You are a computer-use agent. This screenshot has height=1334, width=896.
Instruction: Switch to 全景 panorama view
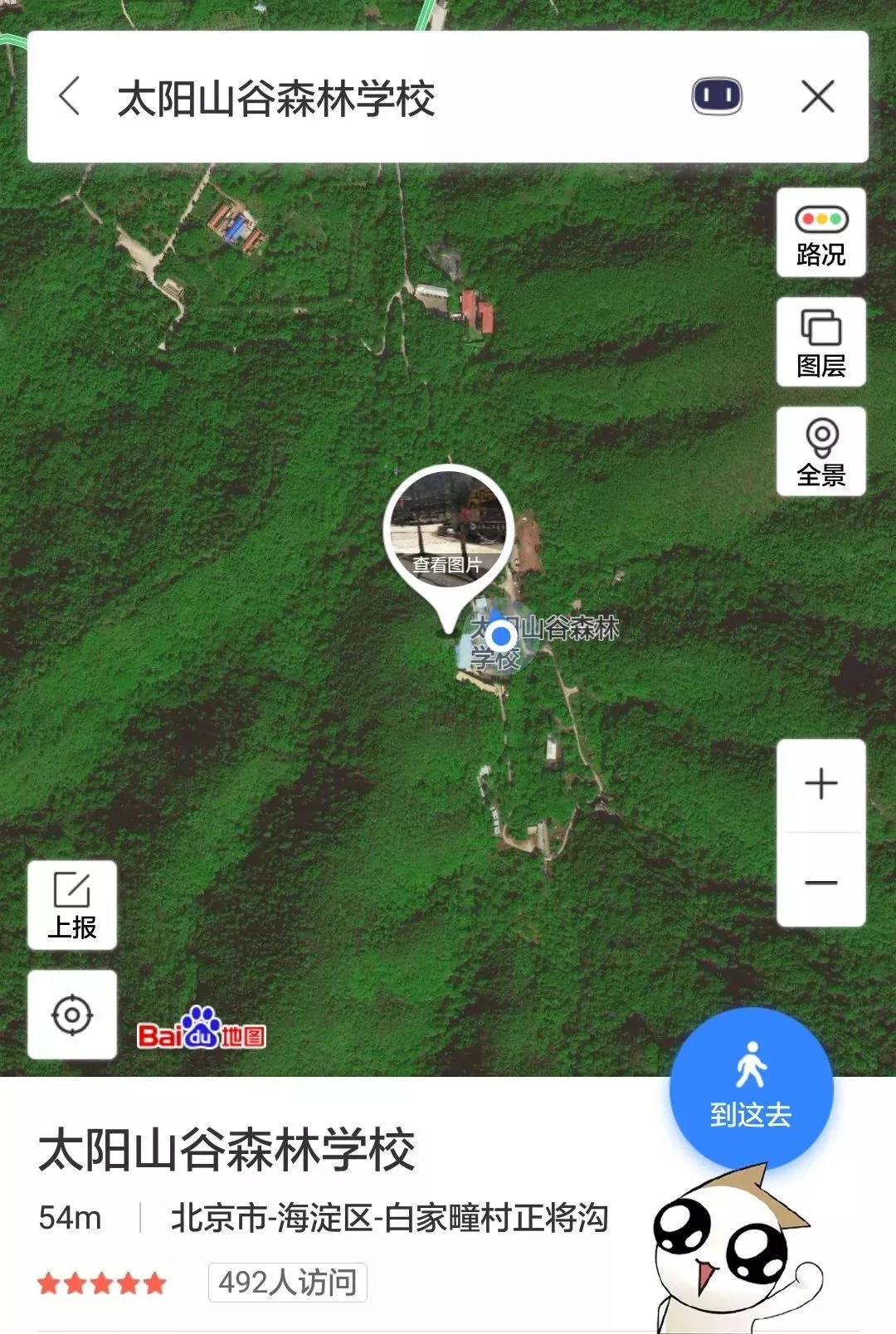821,451
